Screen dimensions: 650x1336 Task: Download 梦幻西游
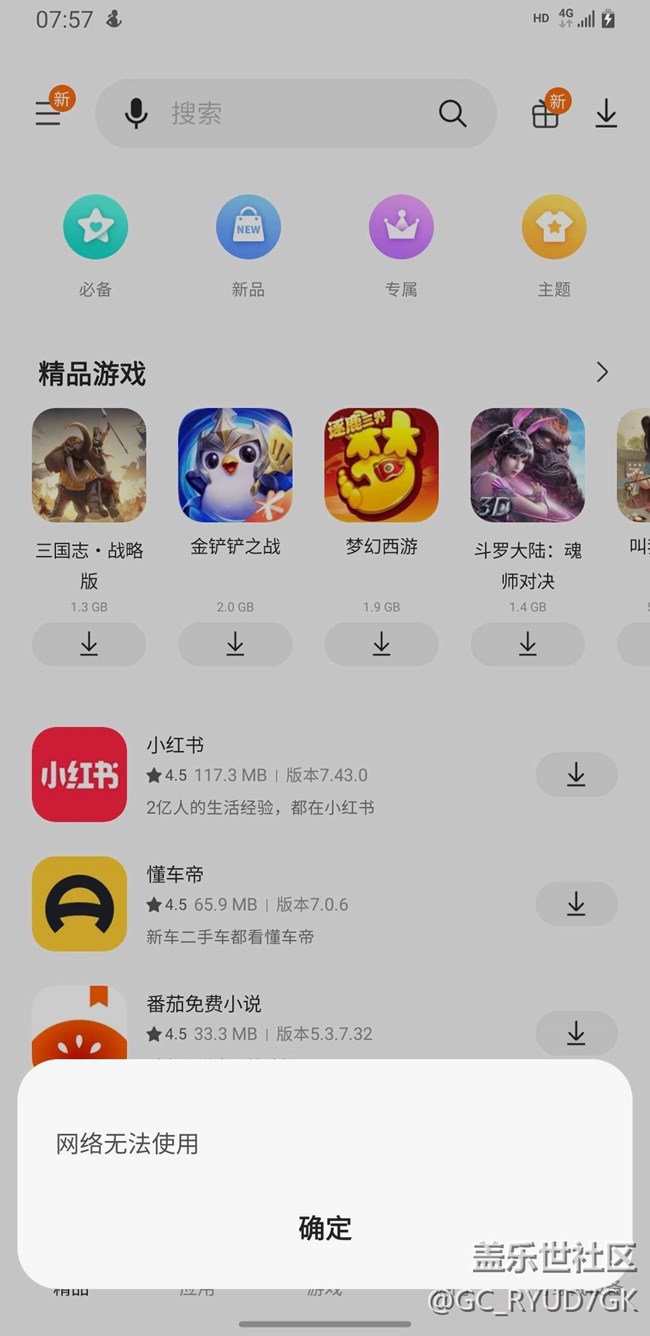(381, 644)
